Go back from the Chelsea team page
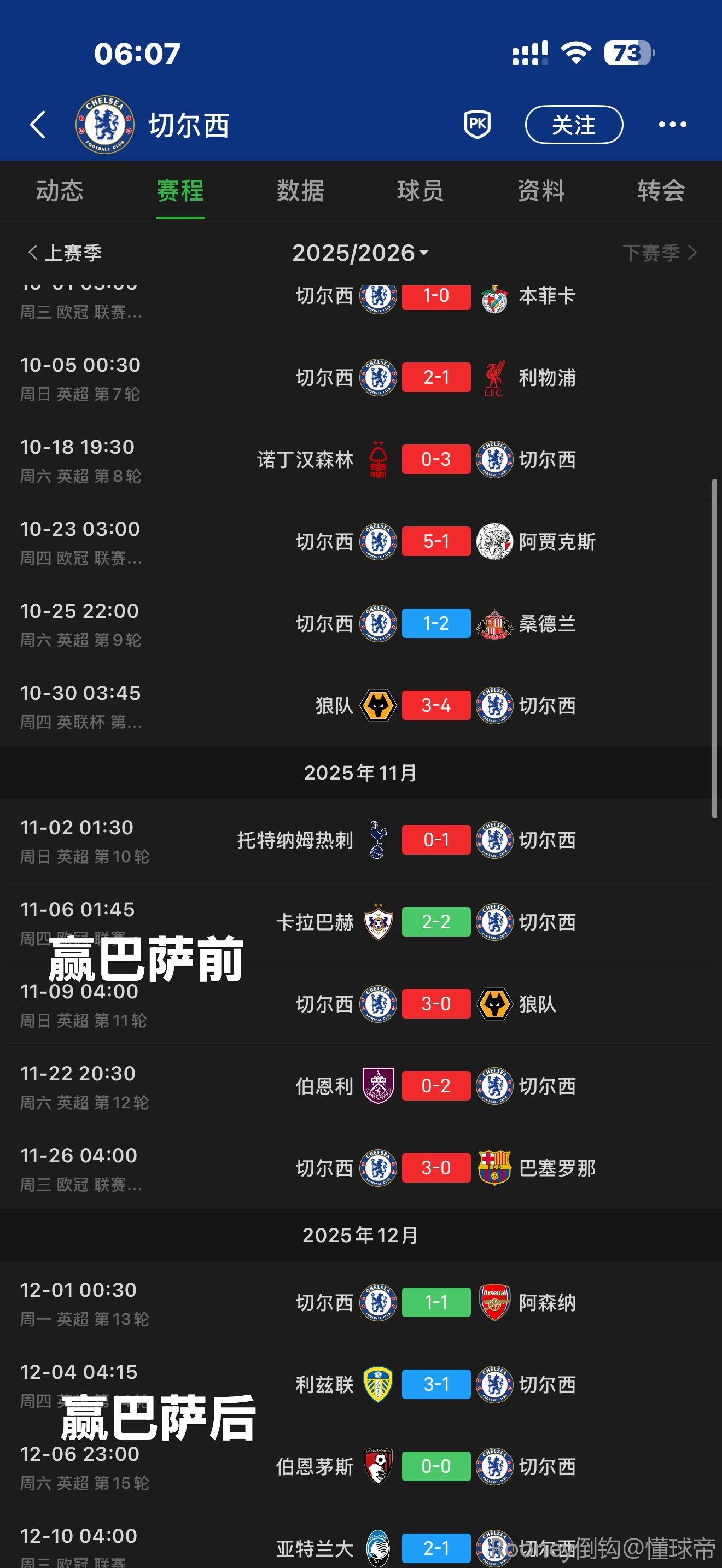This screenshot has height=1568, width=722. click(38, 125)
